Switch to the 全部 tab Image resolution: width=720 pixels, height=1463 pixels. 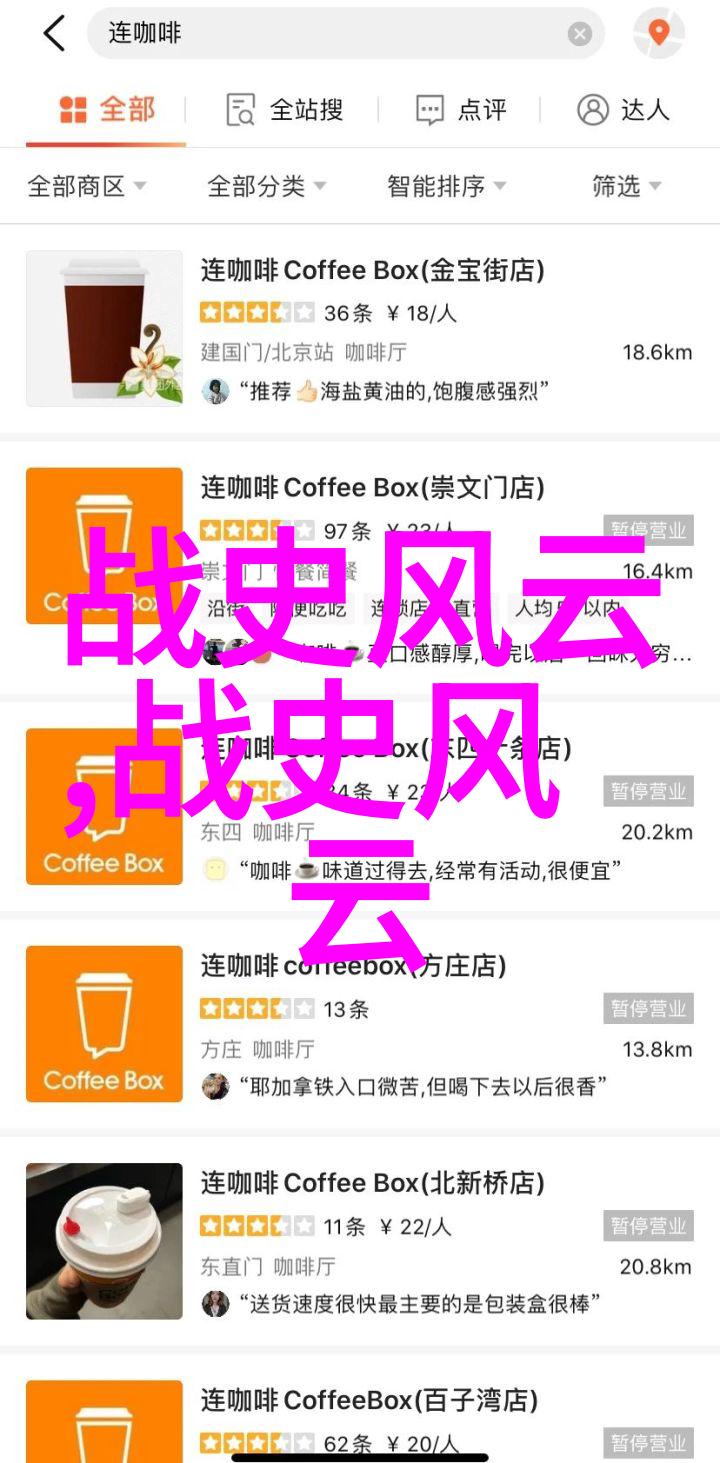[x=106, y=110]
